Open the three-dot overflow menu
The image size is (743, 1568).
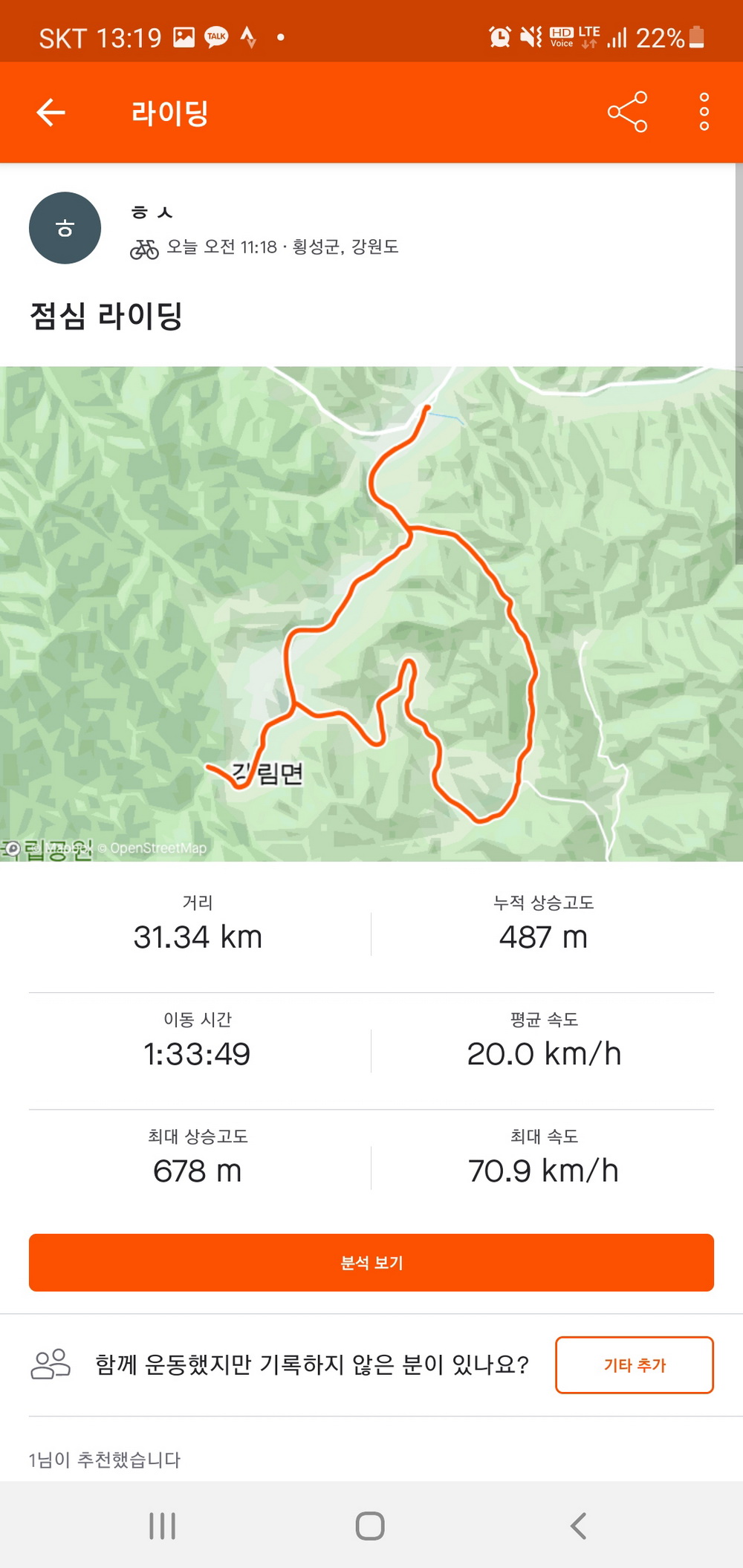(704, 112)
